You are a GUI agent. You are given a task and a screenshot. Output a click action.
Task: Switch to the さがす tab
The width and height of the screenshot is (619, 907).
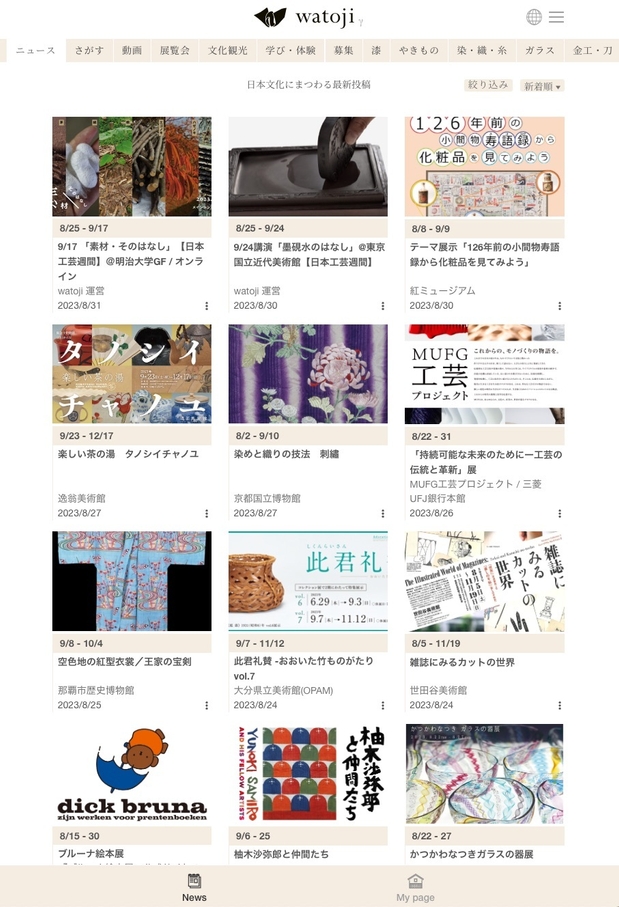90,50
